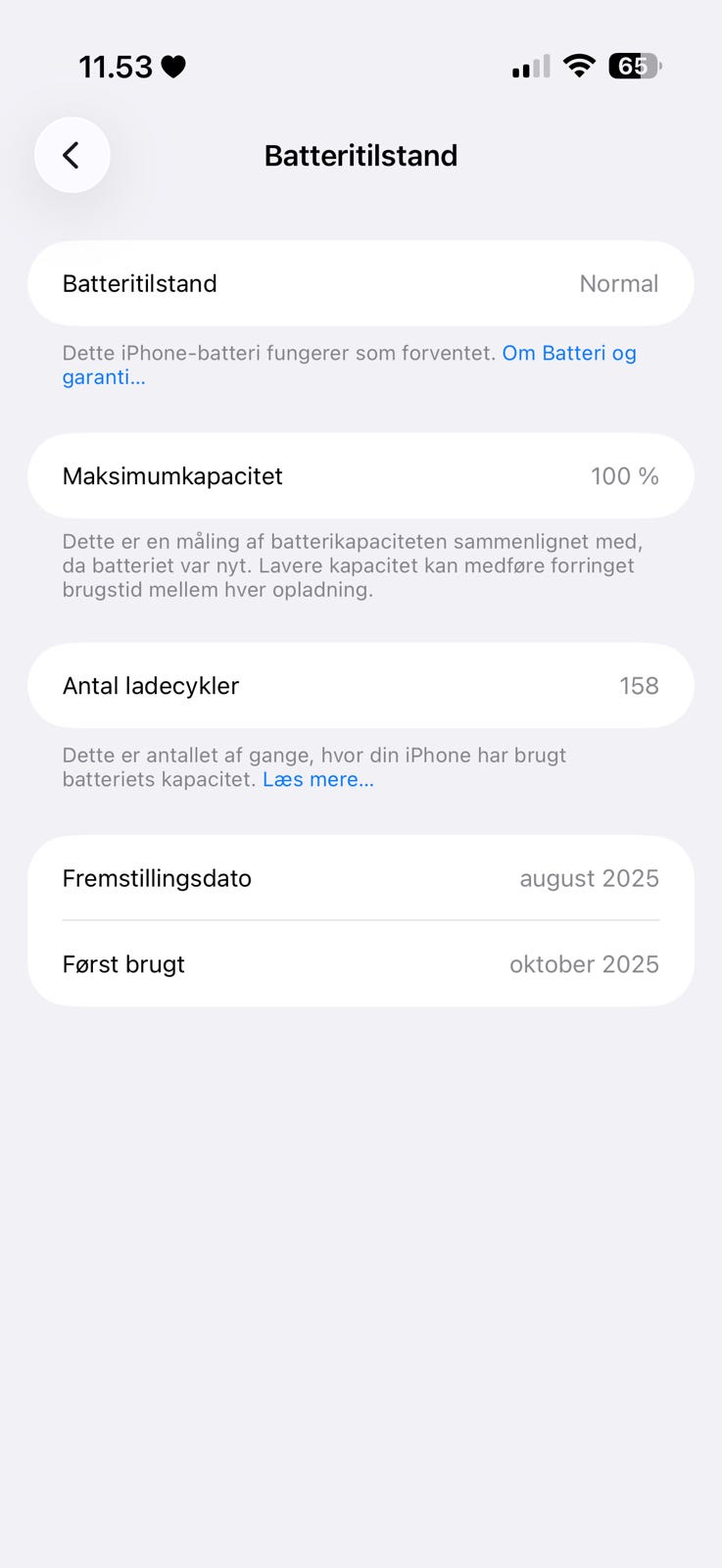The image size is (722, 1568).
Task: Select the Fremstillingsdato row
Action: (361, 878)
